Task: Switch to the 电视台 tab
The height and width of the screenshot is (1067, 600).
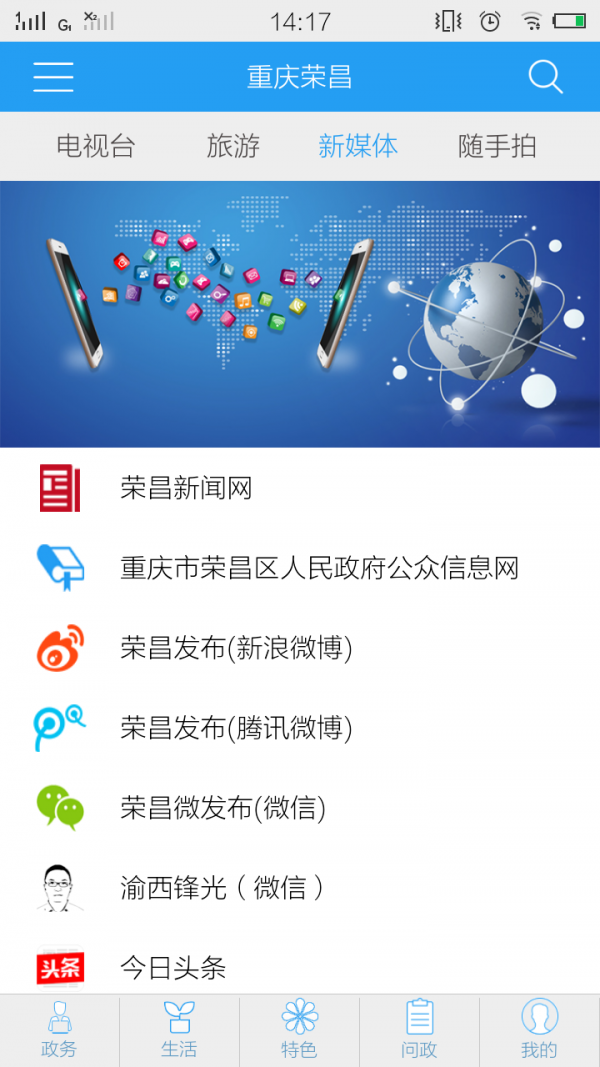Action: point(95,146)
